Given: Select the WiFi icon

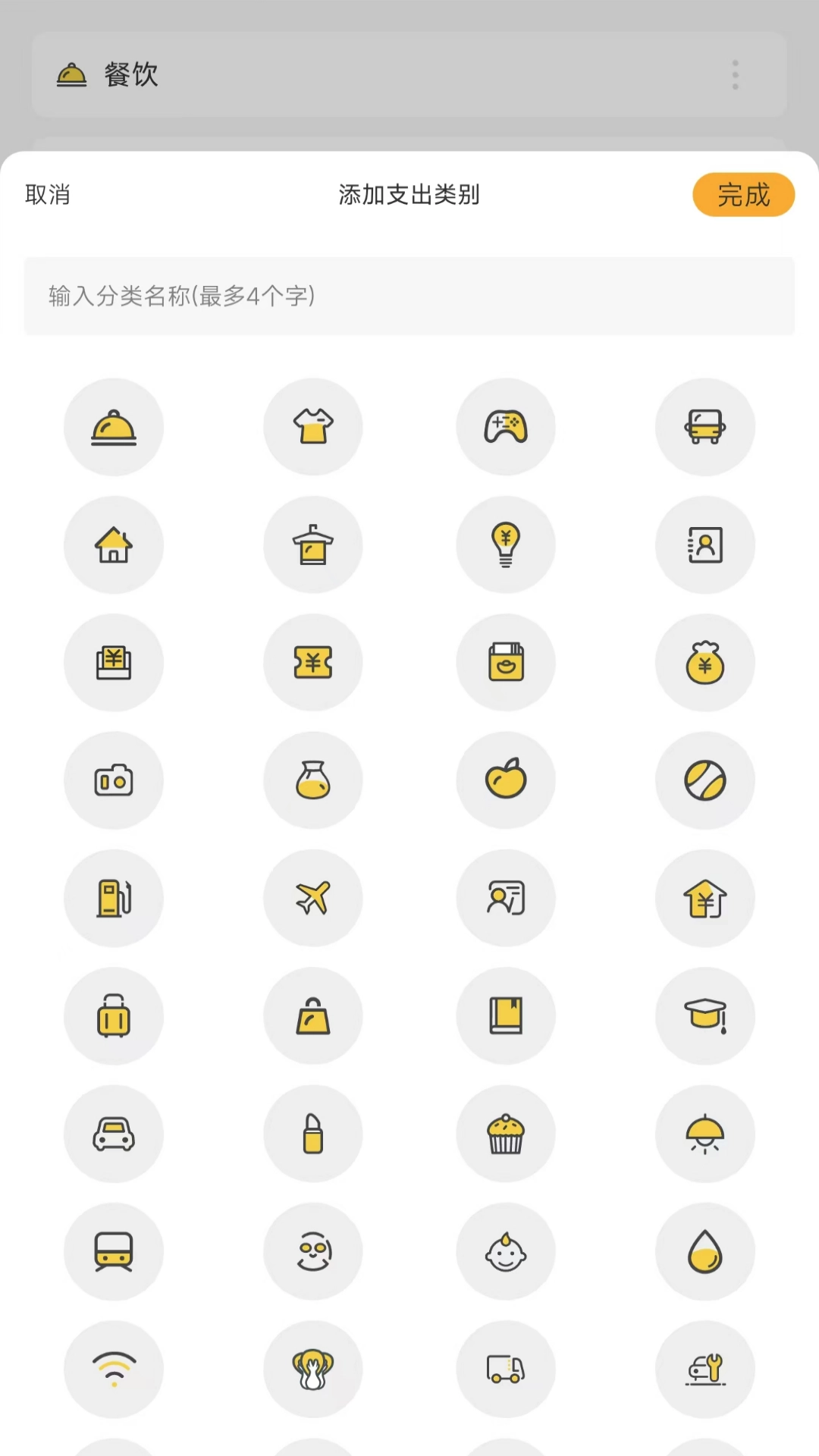Looking at the screenshot, I should coord(114,1369).
